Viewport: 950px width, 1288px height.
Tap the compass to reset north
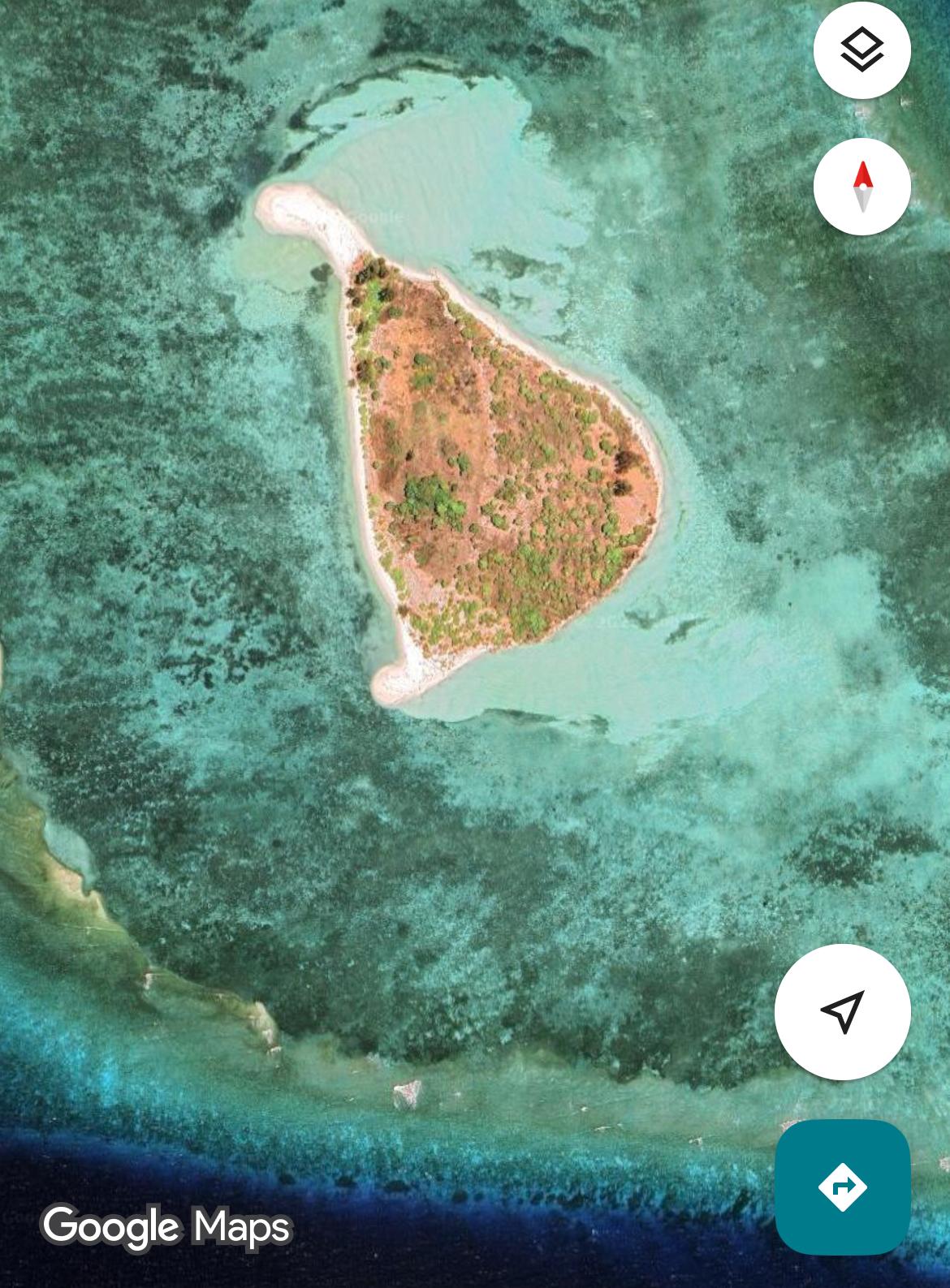point(861,187)
